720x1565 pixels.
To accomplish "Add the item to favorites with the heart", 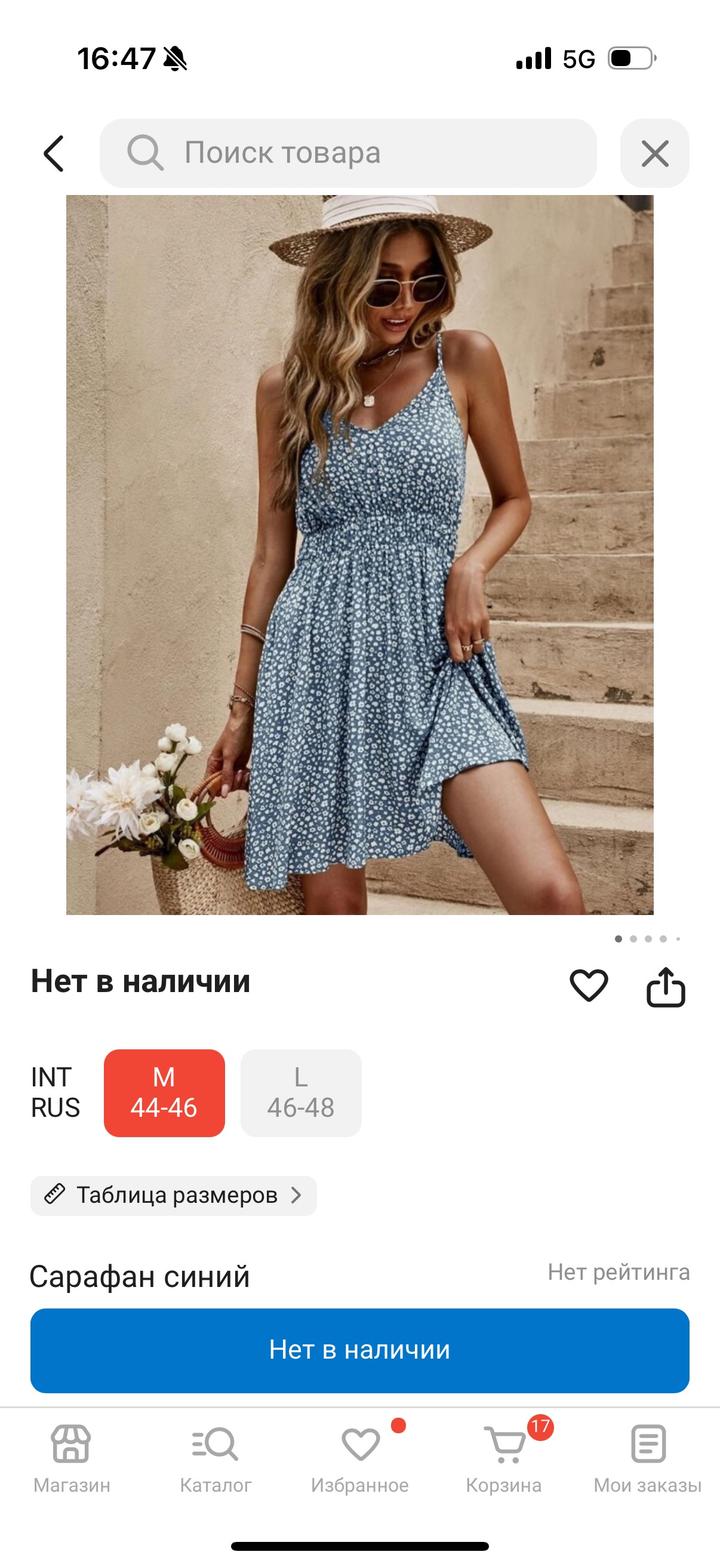I will pos(588,986).
